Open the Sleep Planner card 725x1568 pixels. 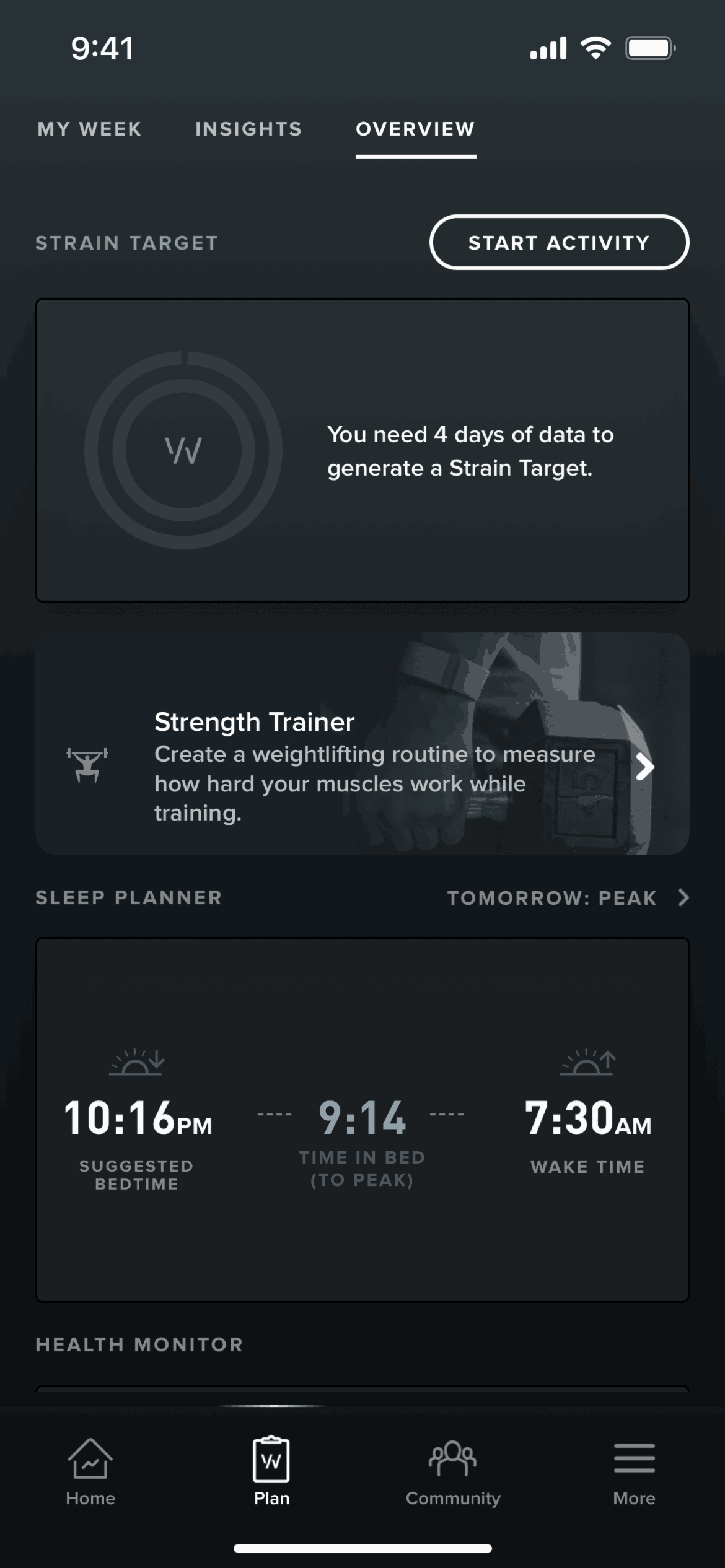(x=362, y=1119)
